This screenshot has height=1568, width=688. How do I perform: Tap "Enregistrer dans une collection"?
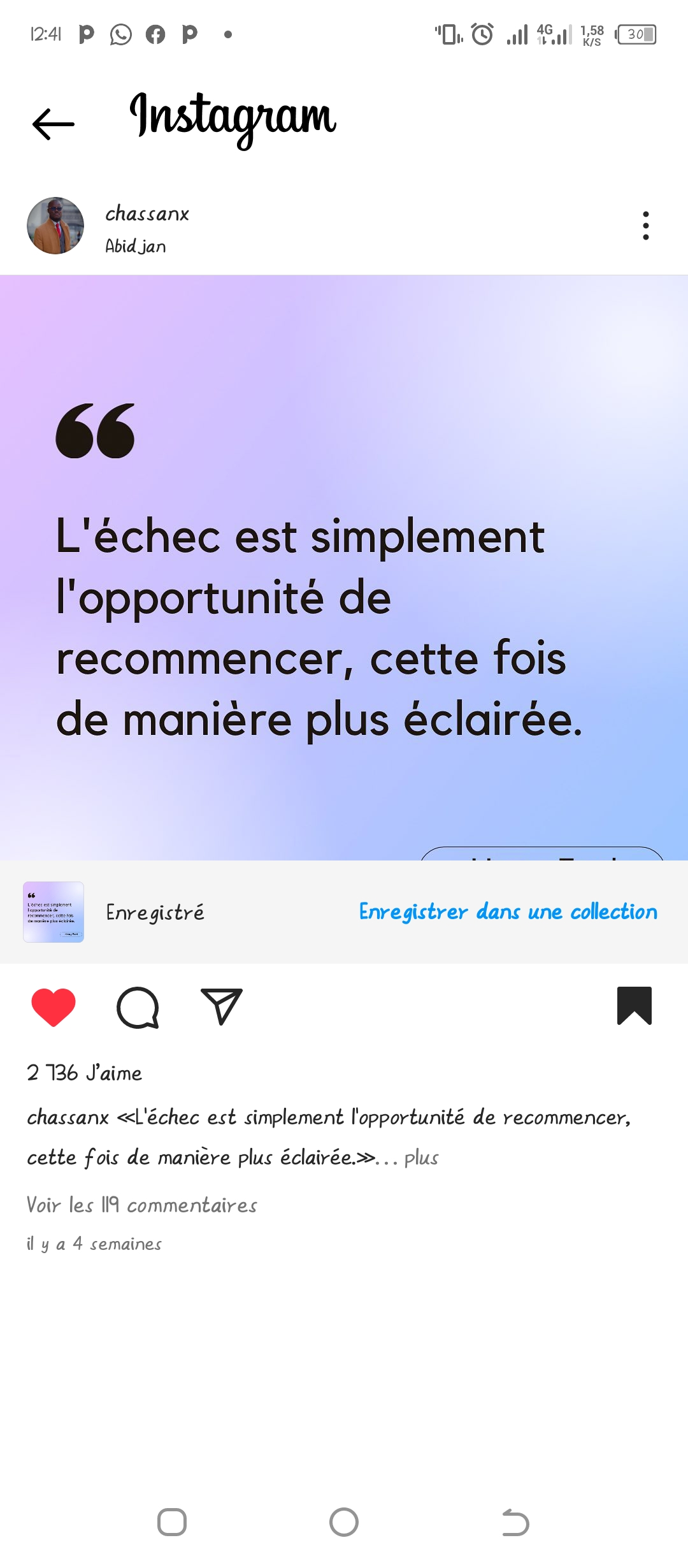coord(508,911)
